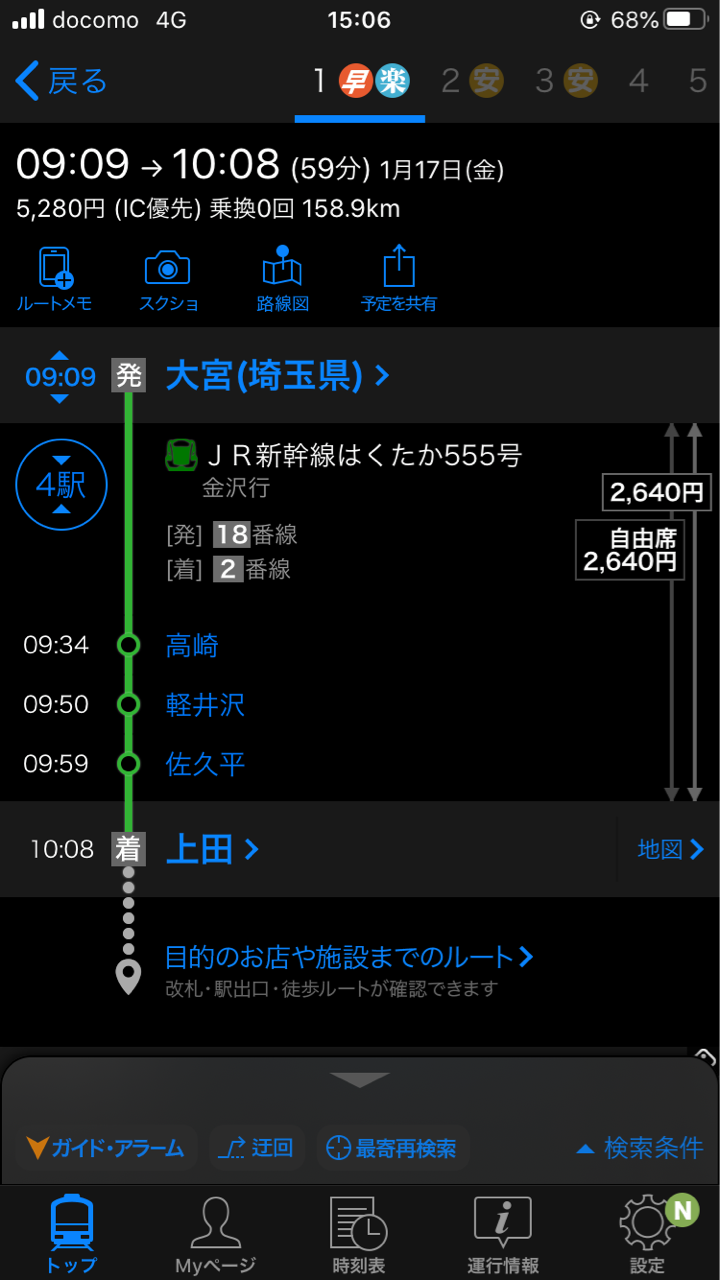Save this route with ルートメモ
Viewport: 720px width, 1280px height.
[55, 279]
